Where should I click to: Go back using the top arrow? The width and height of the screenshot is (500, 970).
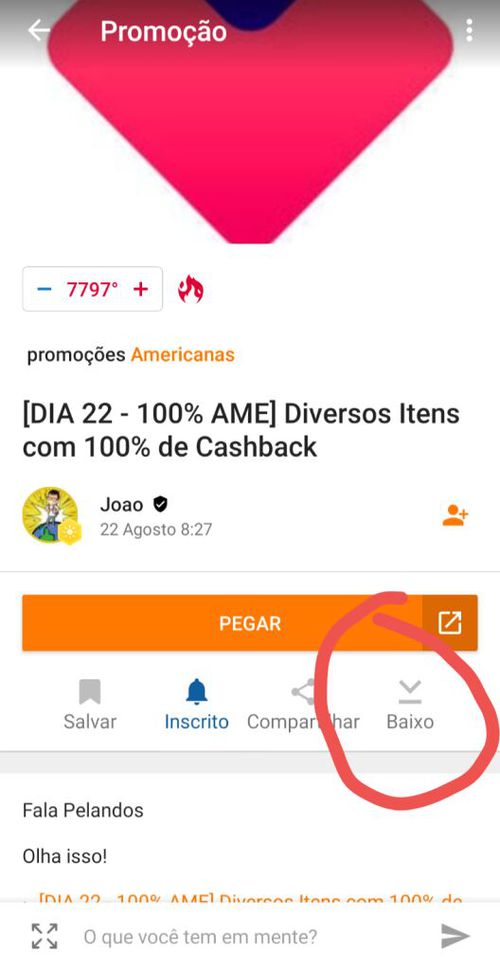click(x=38, y=30)
